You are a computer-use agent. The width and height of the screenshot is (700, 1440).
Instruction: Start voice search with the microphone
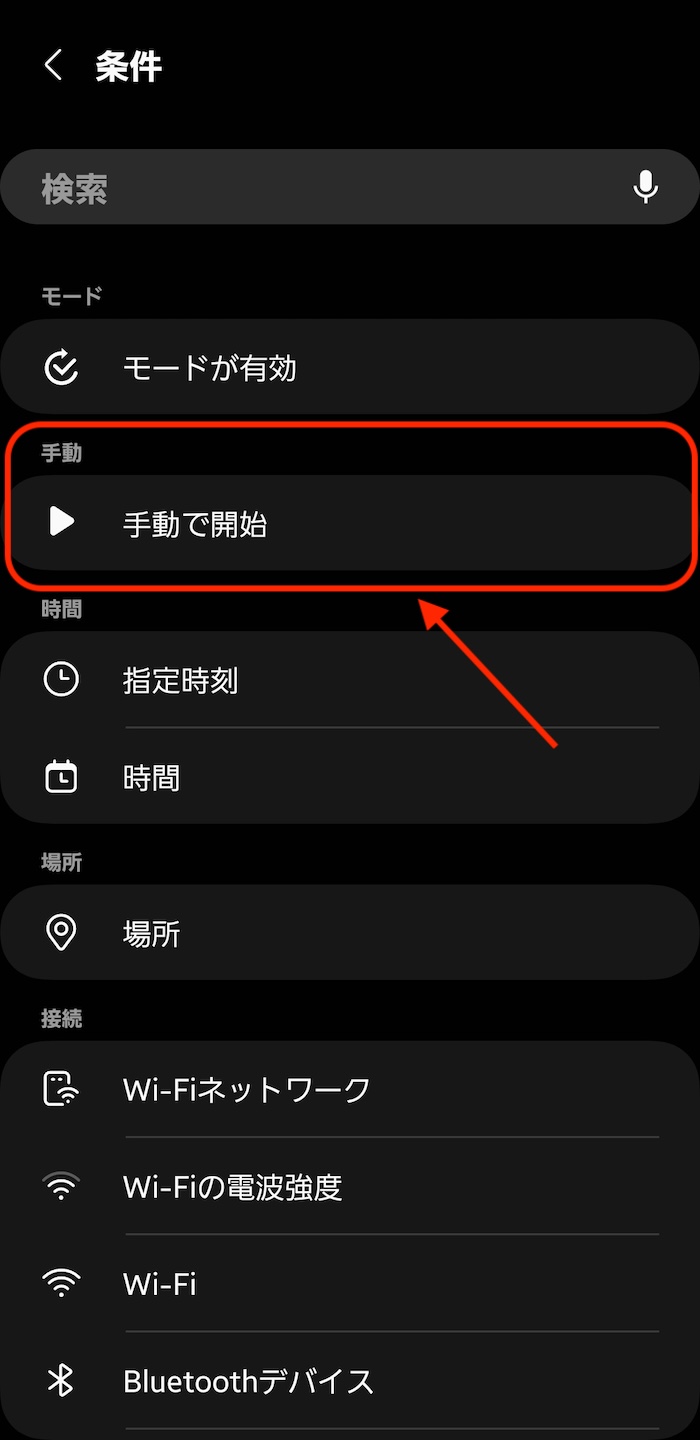tap(646, 187)
